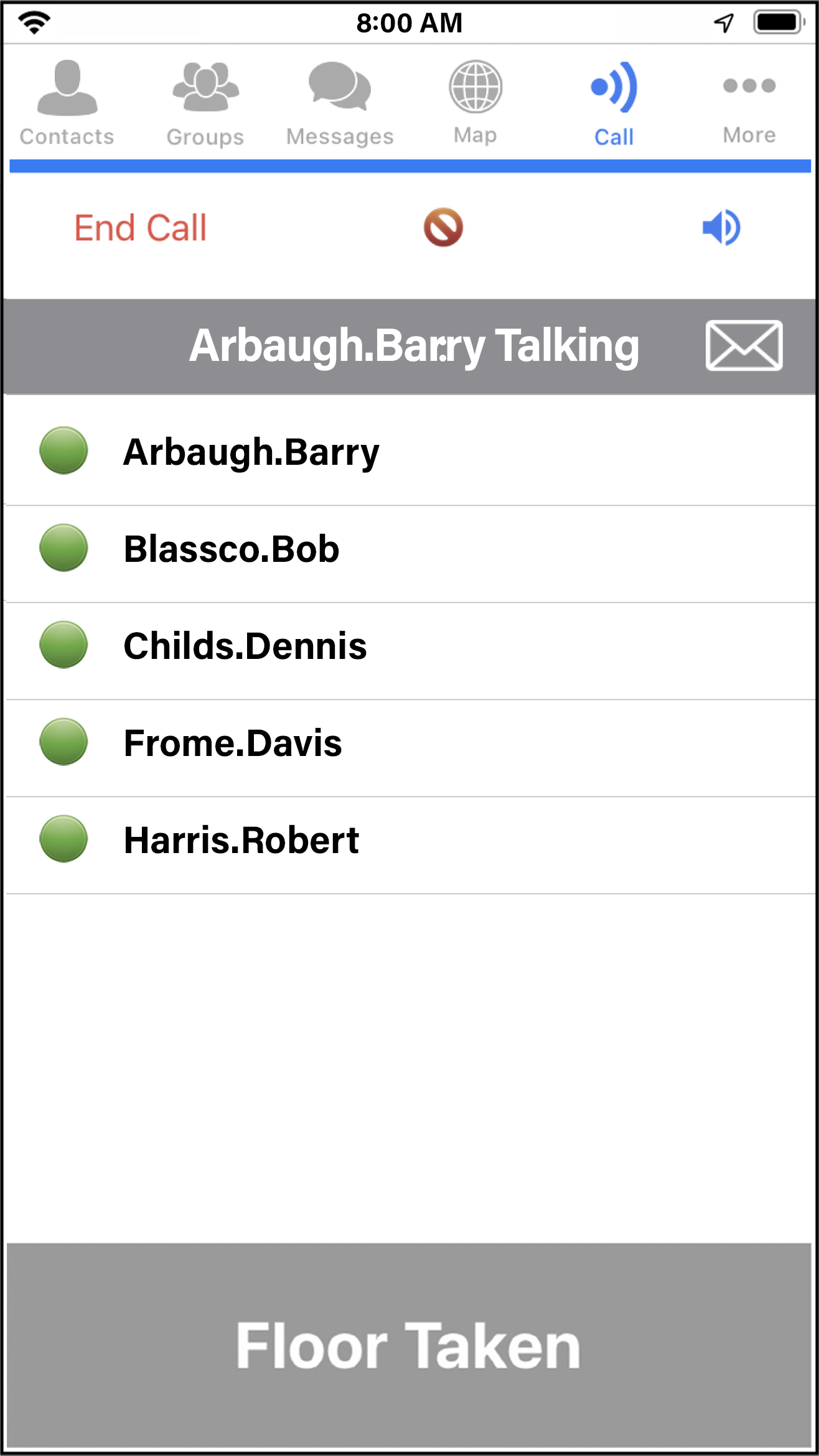This screenshot has height=1456, width=819.
Task: Select participant Arbaugh.Barry
Action: coord(251,451)
